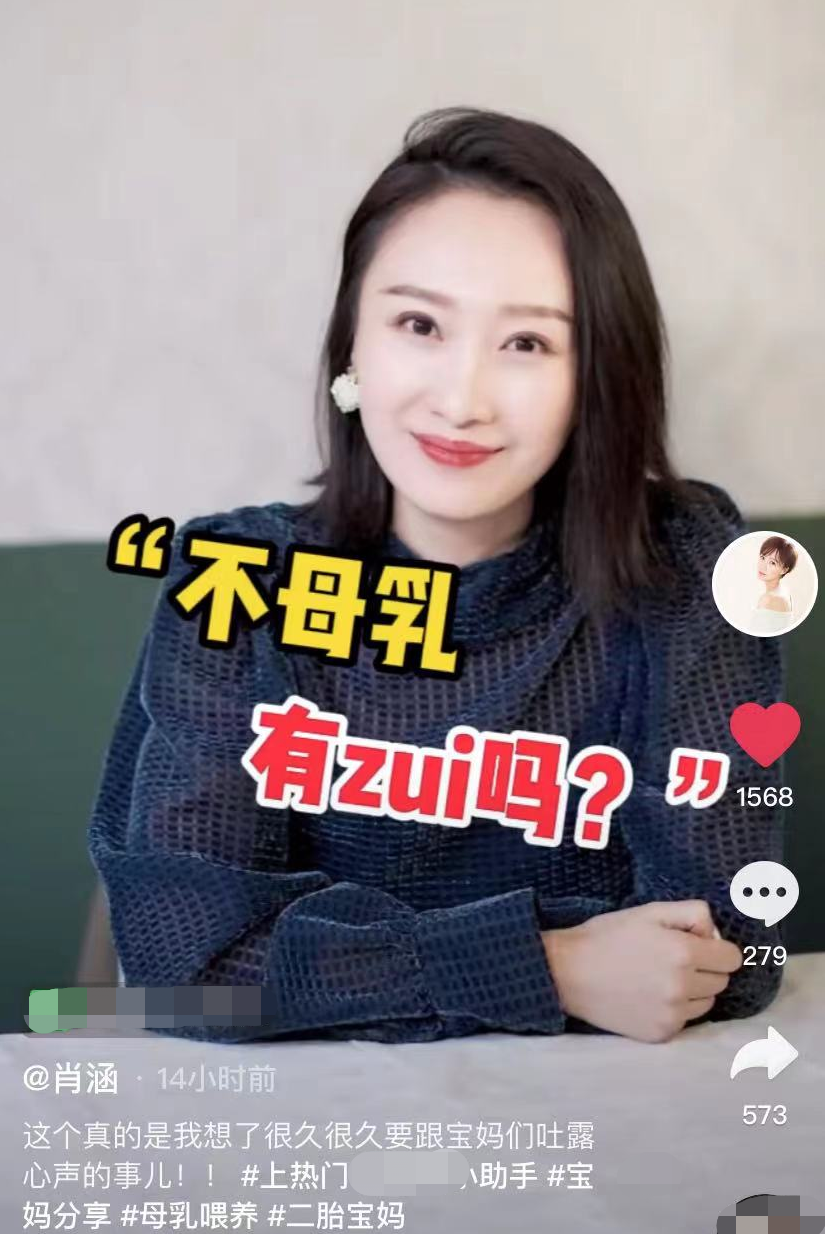Open the #母乳喂养 hashtag
The image size is (825, 1234).
click(x=190, y=1216)
